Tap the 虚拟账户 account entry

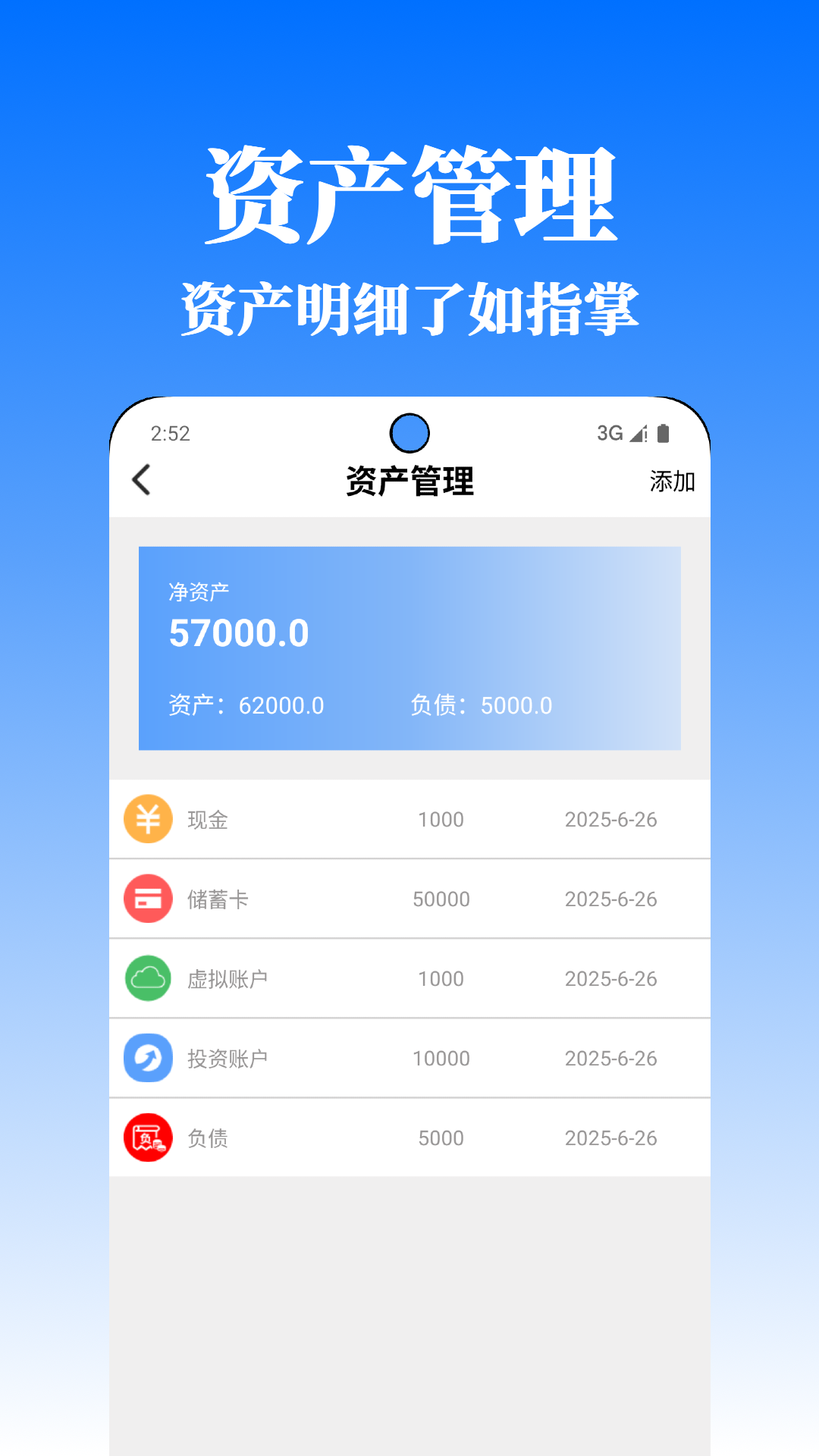[x=409, y=978]
